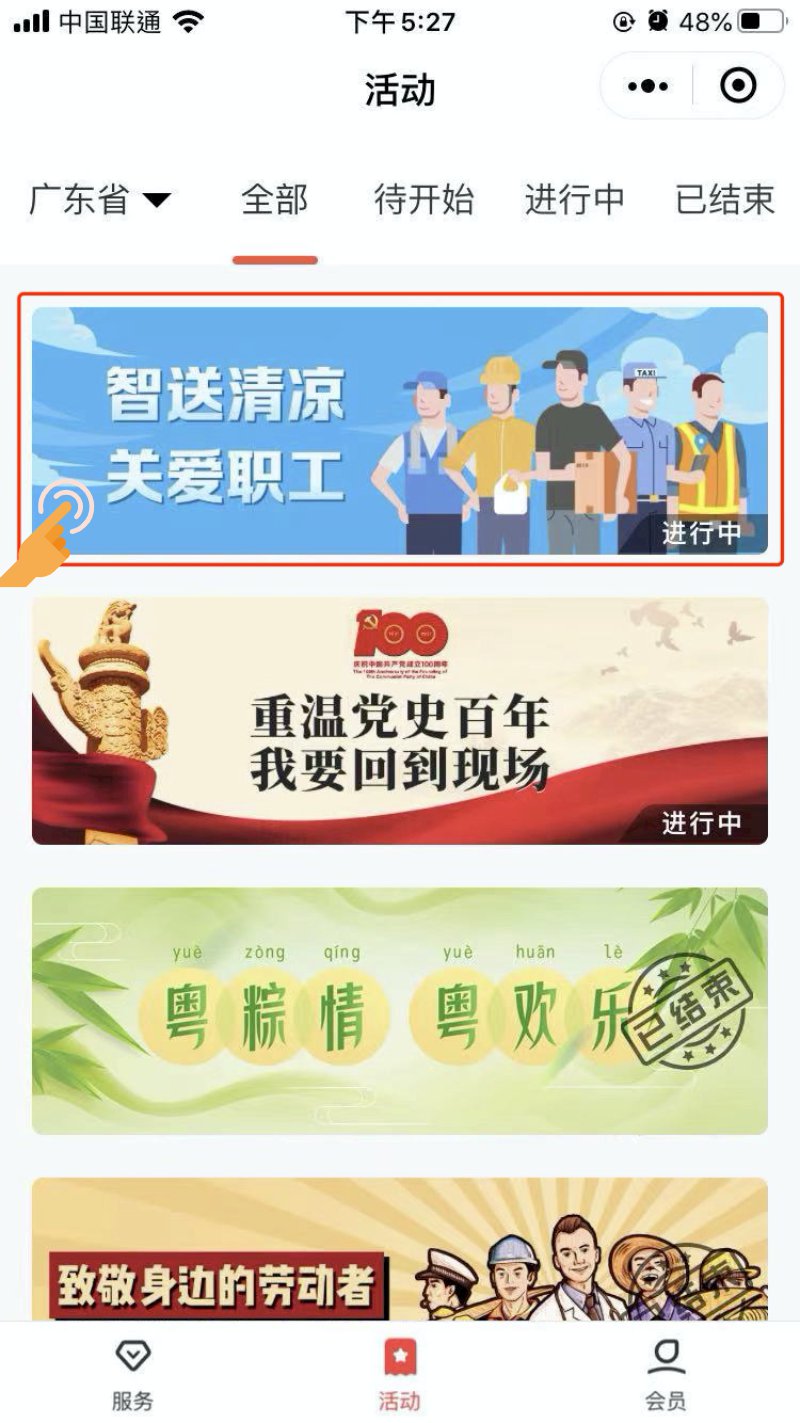
Task: Switch to the 会员 tab
Action: click(666, 1375)
